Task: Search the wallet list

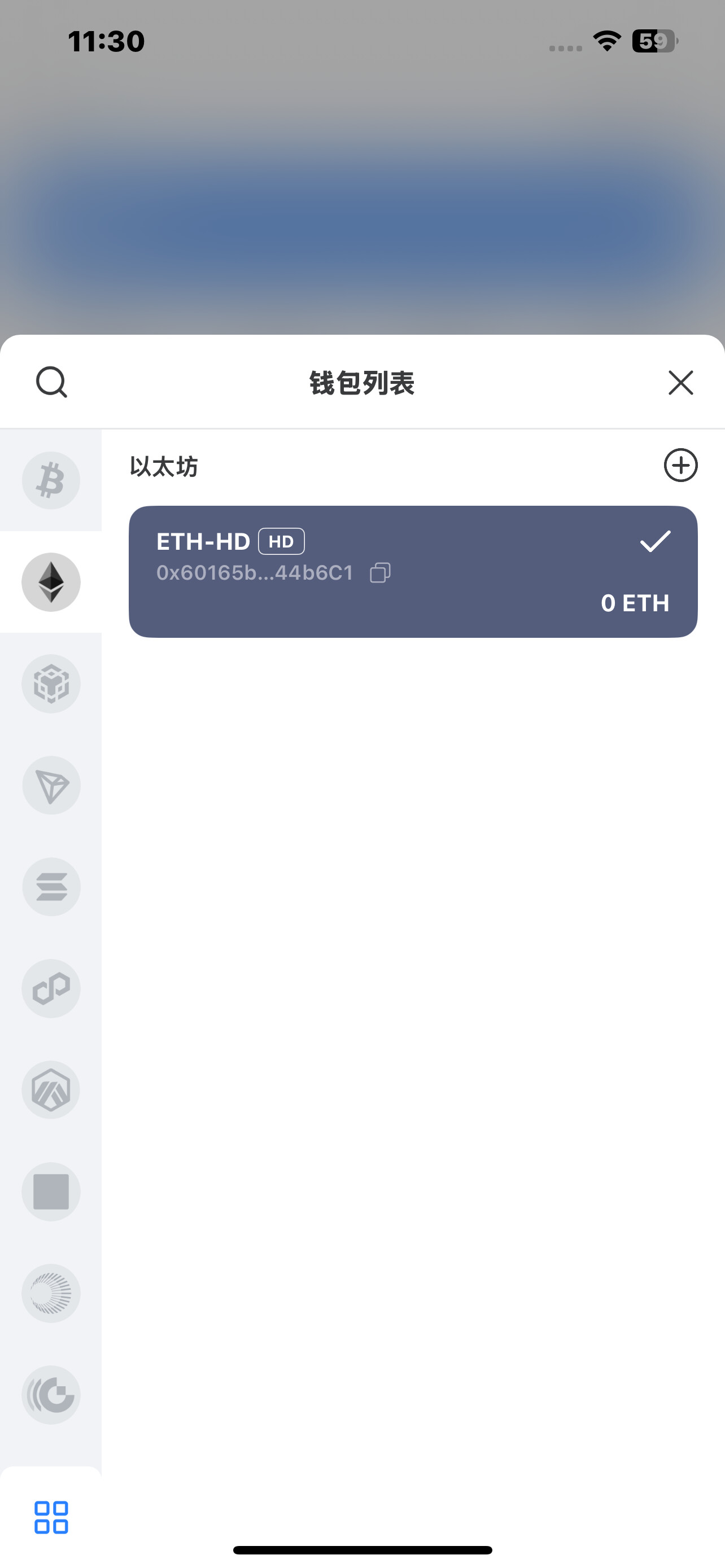Action: (x=51, y=382)
